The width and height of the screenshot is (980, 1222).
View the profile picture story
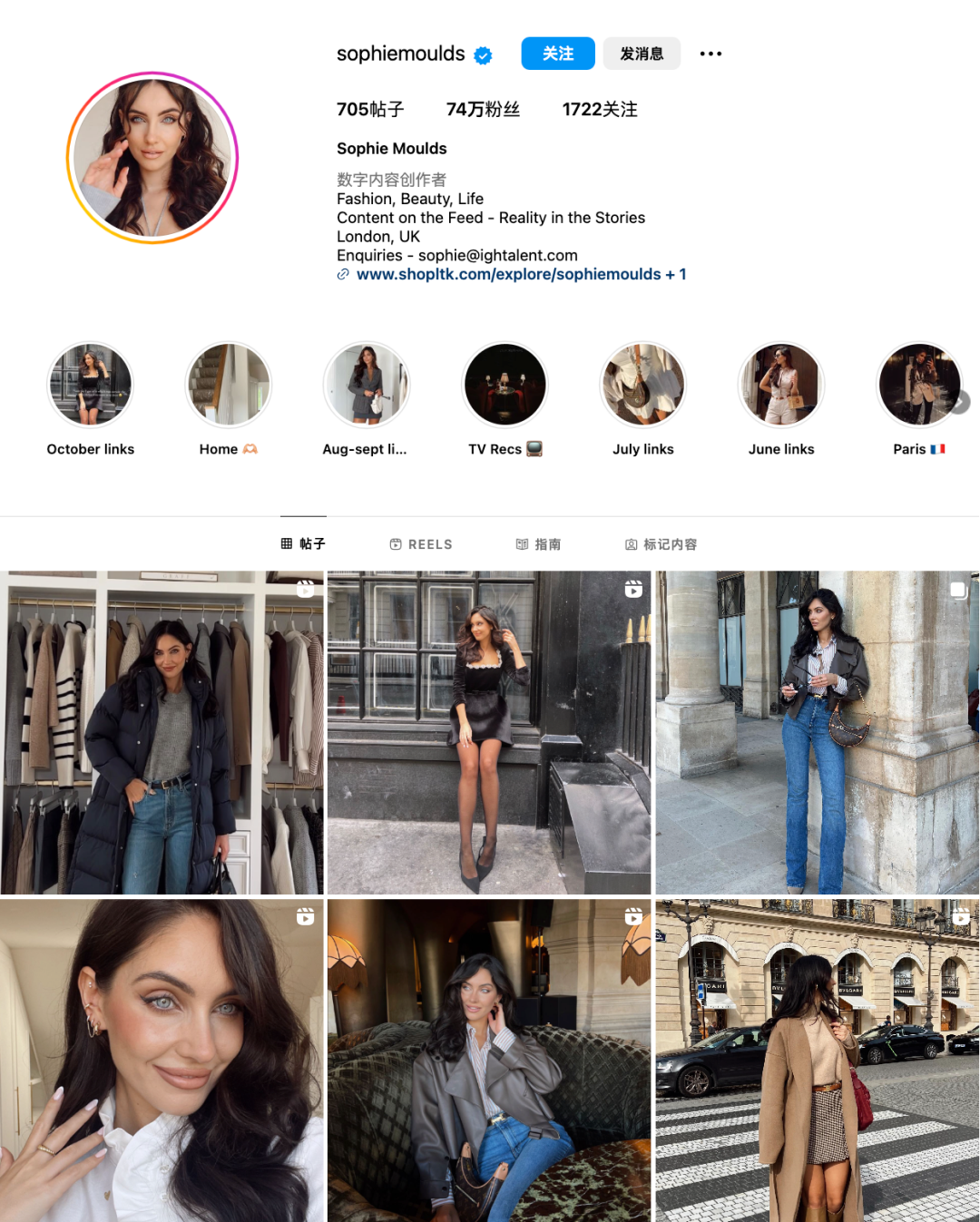click(152, 158)
